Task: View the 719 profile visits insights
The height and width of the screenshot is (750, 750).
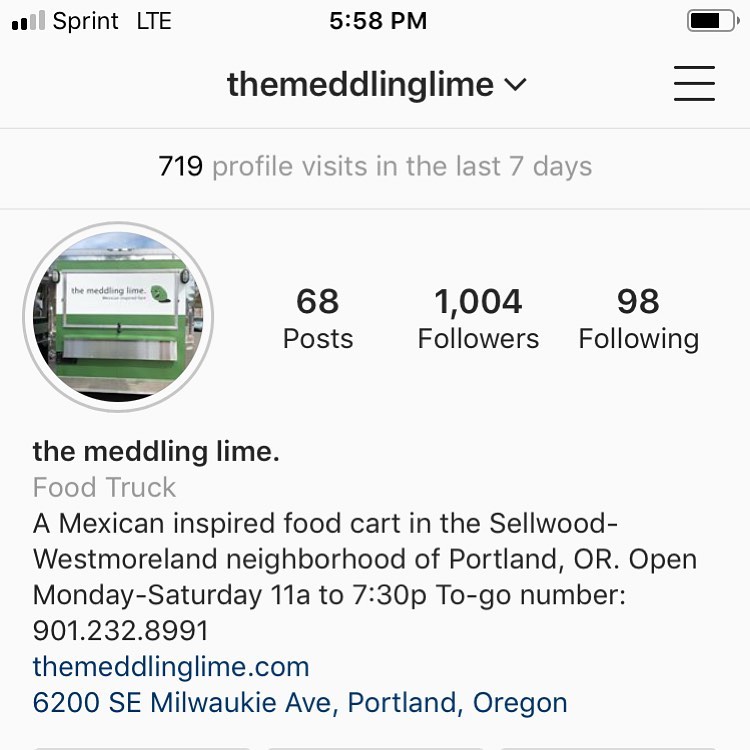Action: tap(375, 167)
